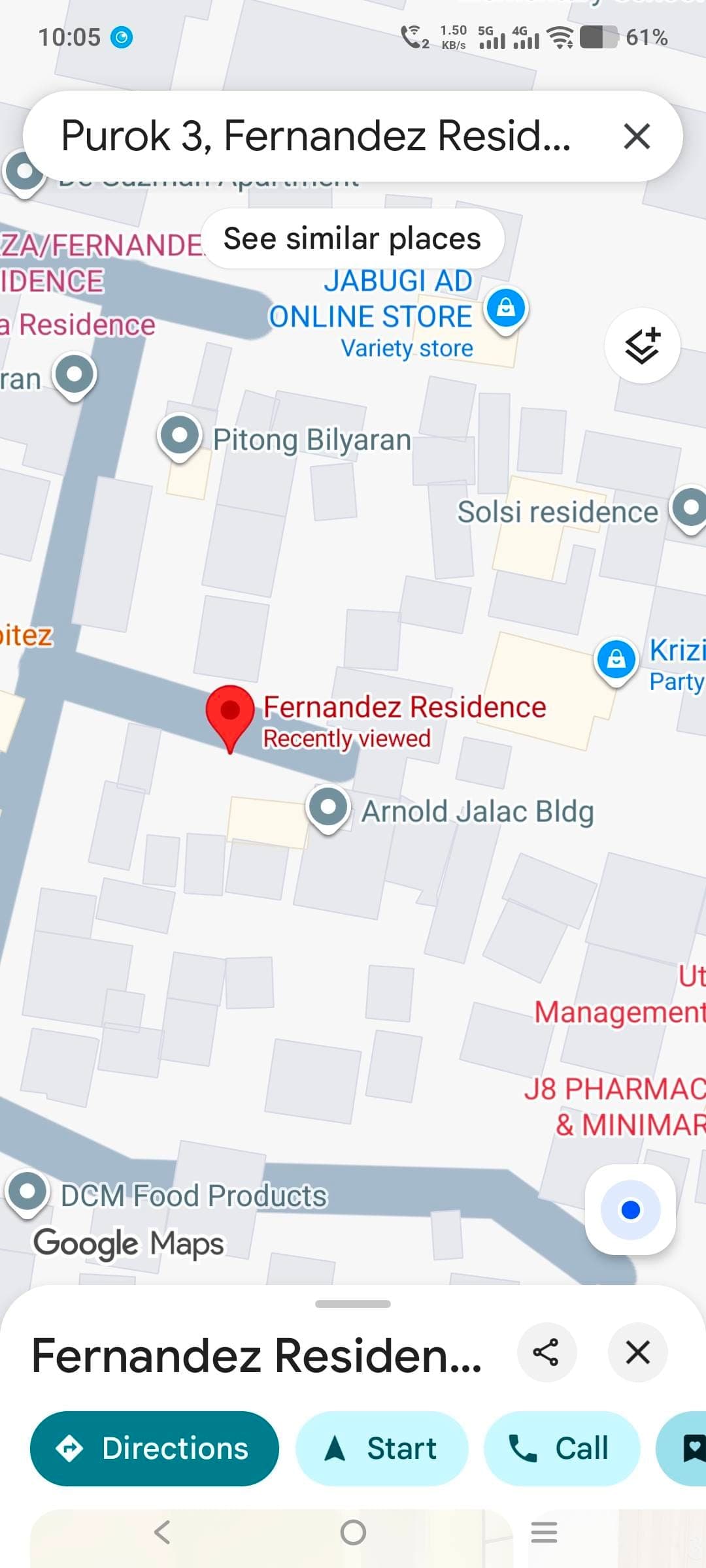706x1568 pixels.
Task: Open the map layers button
Action: pos(642,346)
